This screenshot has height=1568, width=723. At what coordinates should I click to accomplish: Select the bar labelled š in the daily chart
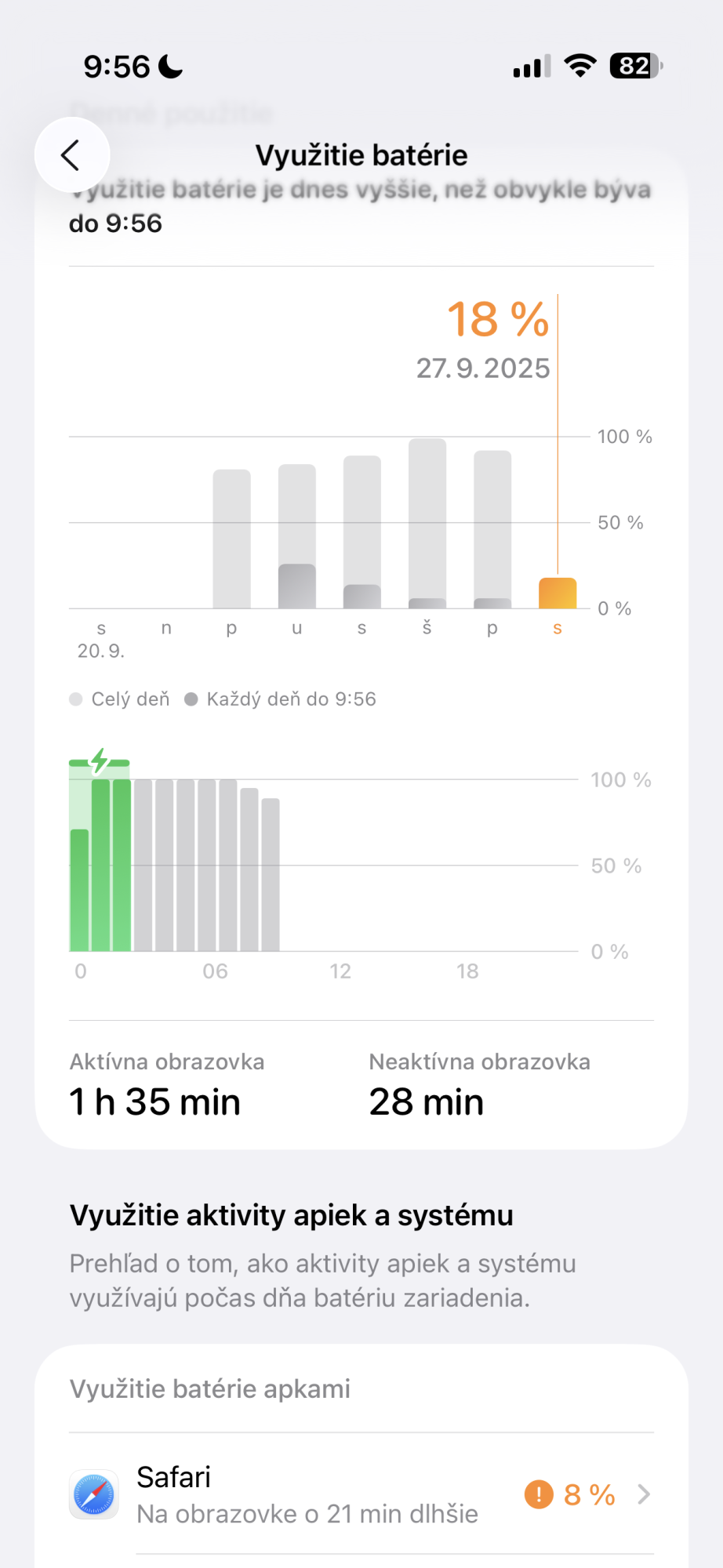click(427, 524)
